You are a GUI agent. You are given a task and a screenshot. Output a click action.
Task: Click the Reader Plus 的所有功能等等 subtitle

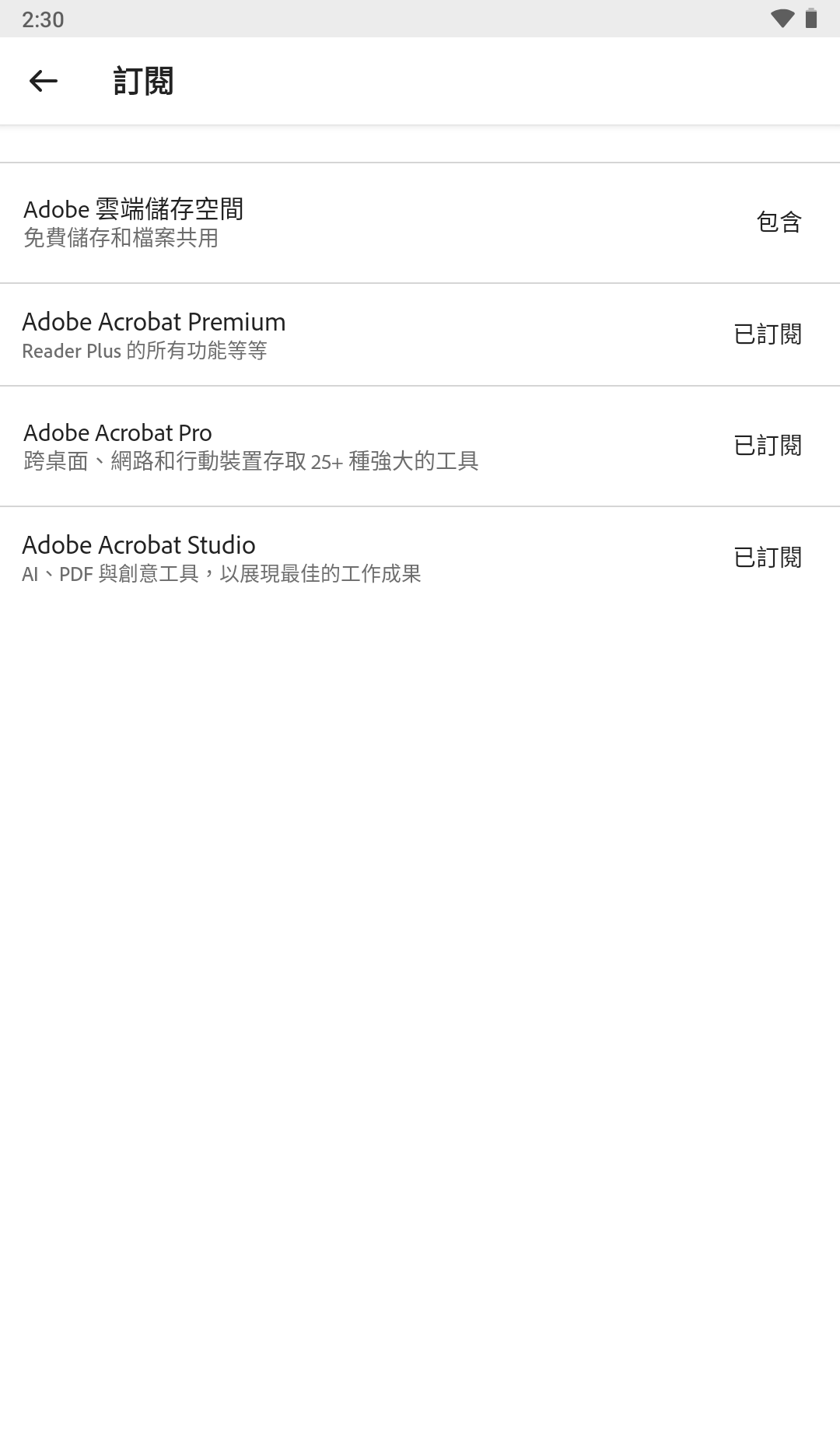coord(145,352)
